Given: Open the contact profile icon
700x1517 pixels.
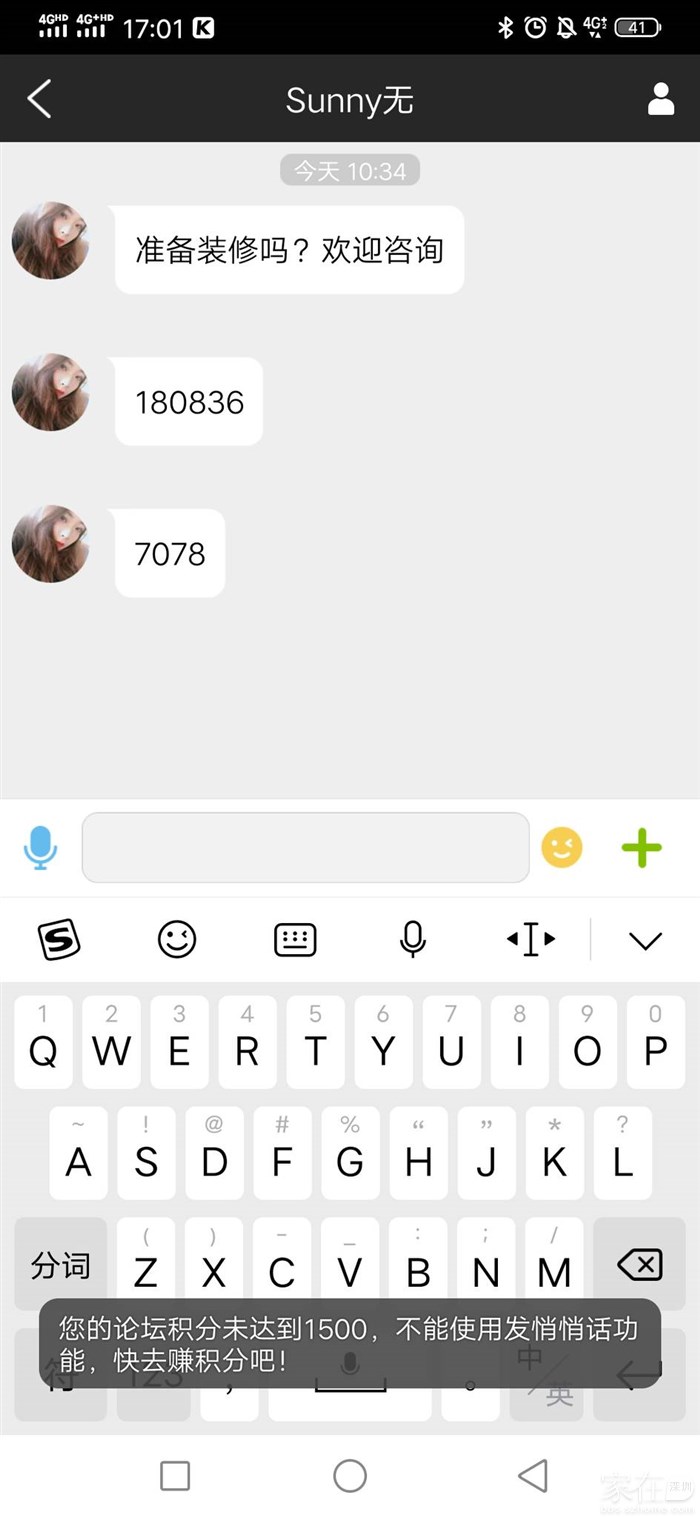Looking at the screenshot, I should point(661,99).
